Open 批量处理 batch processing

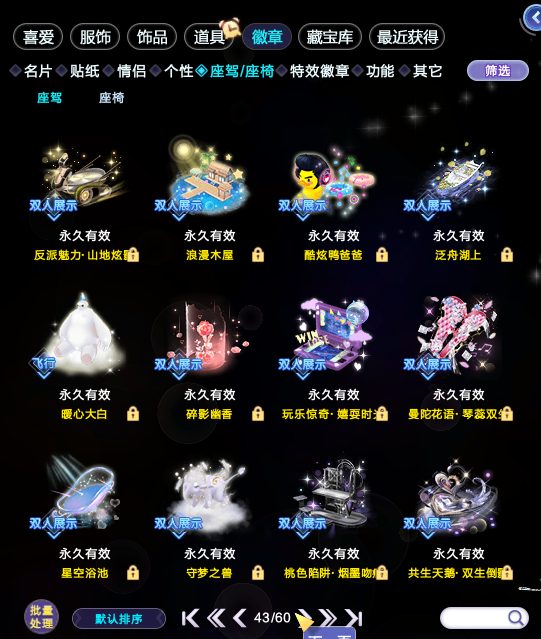point(41,617)
